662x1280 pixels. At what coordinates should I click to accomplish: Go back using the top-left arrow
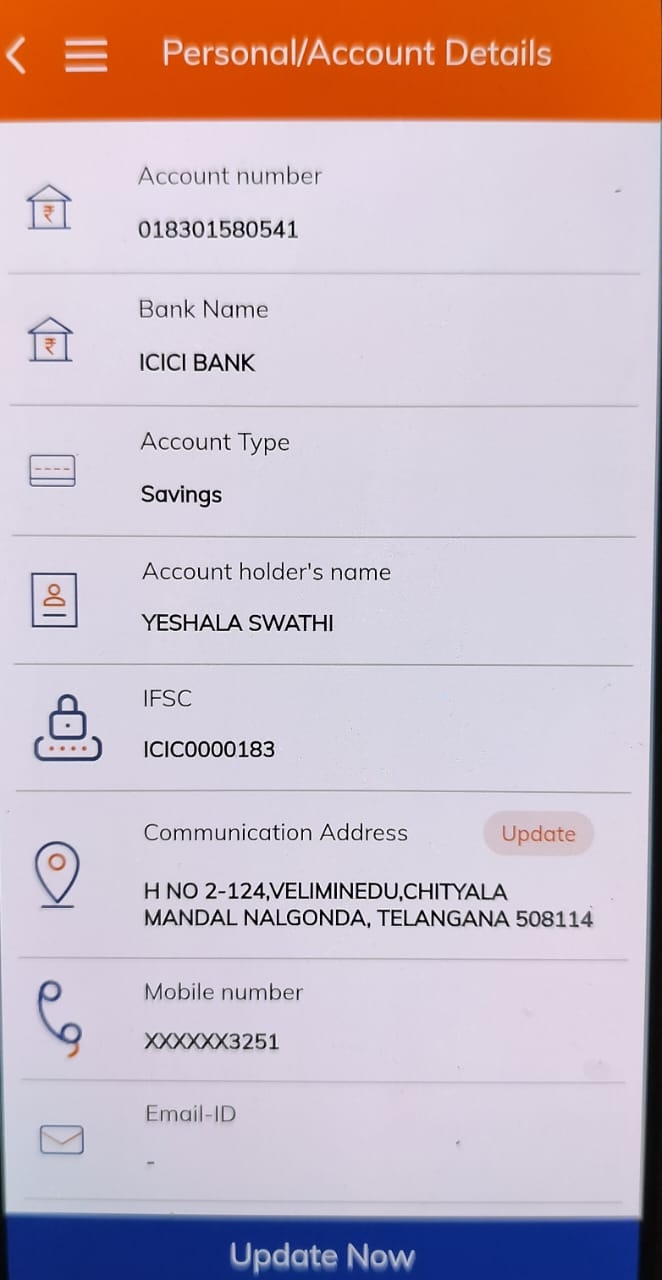coord(17,54)
